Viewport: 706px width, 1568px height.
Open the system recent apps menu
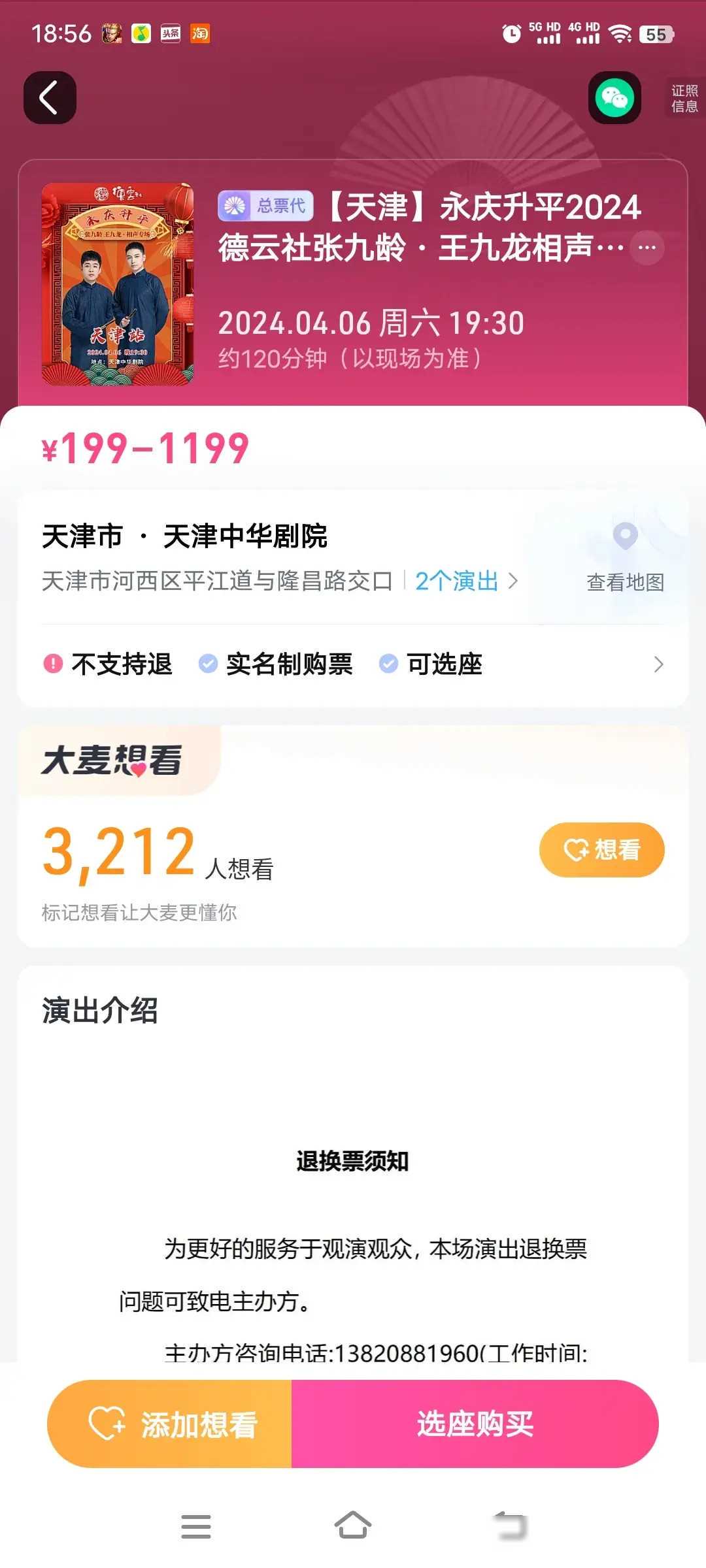195,1526
